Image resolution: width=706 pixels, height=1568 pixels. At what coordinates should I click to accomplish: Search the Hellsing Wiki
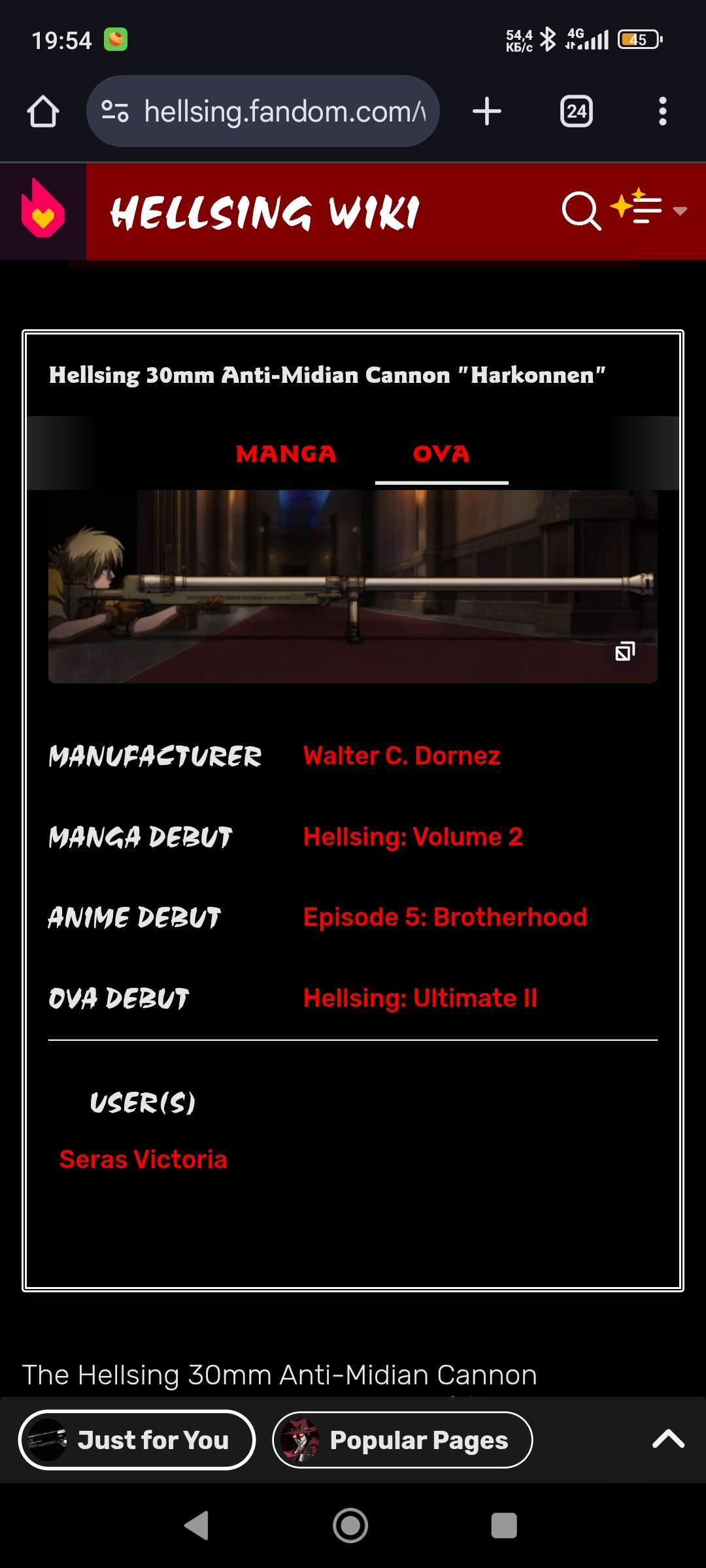click(580, 210)
